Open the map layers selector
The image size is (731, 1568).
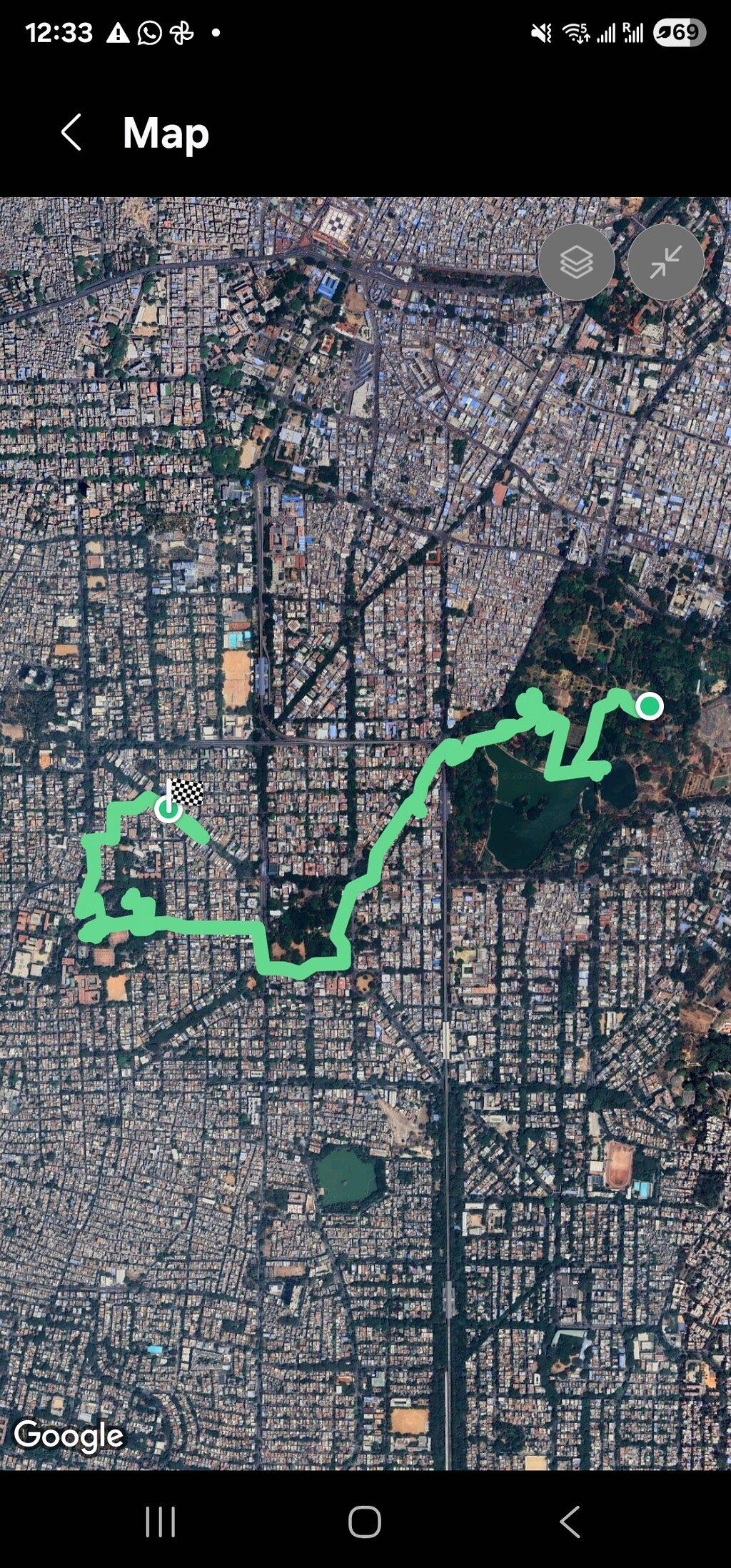click(576, 262)
